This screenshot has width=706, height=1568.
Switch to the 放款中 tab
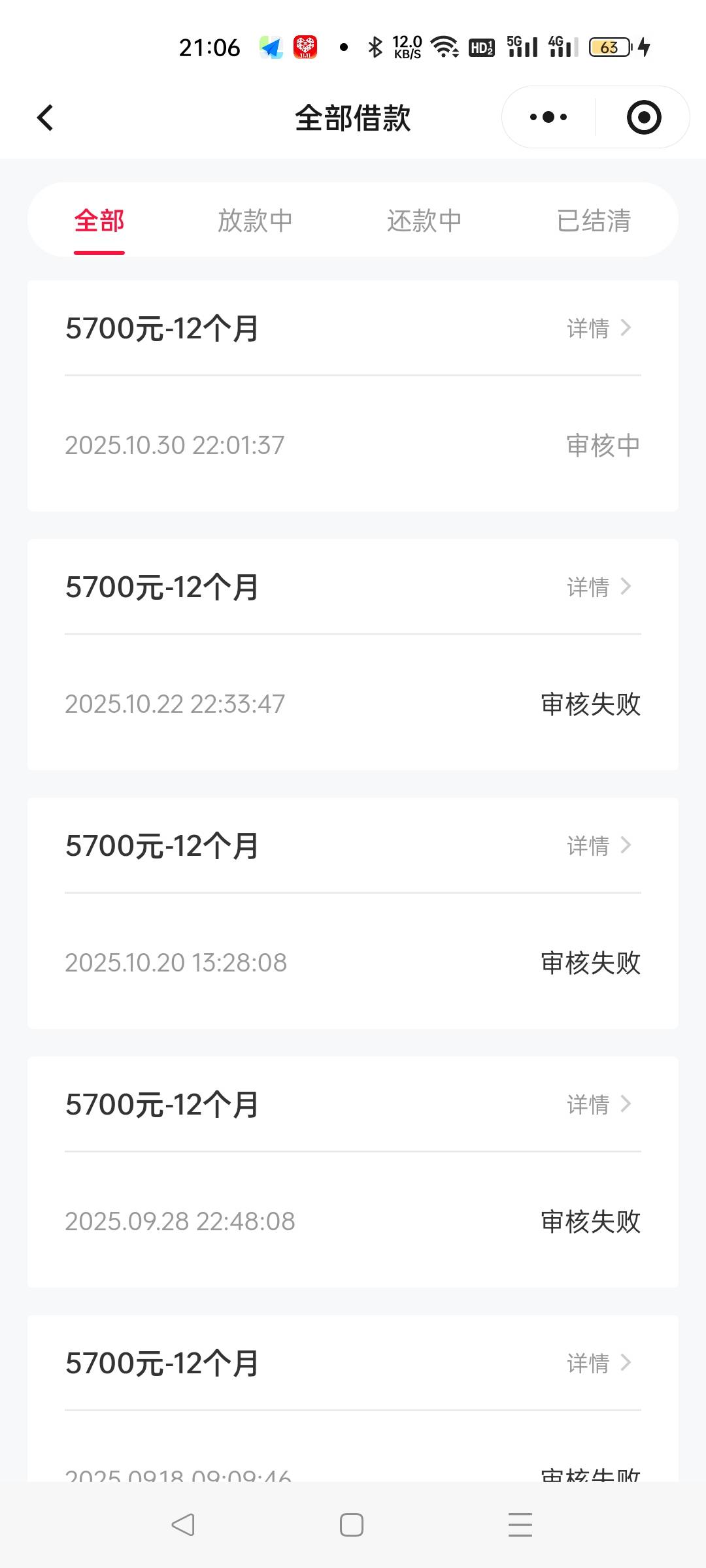click(255, 221)
